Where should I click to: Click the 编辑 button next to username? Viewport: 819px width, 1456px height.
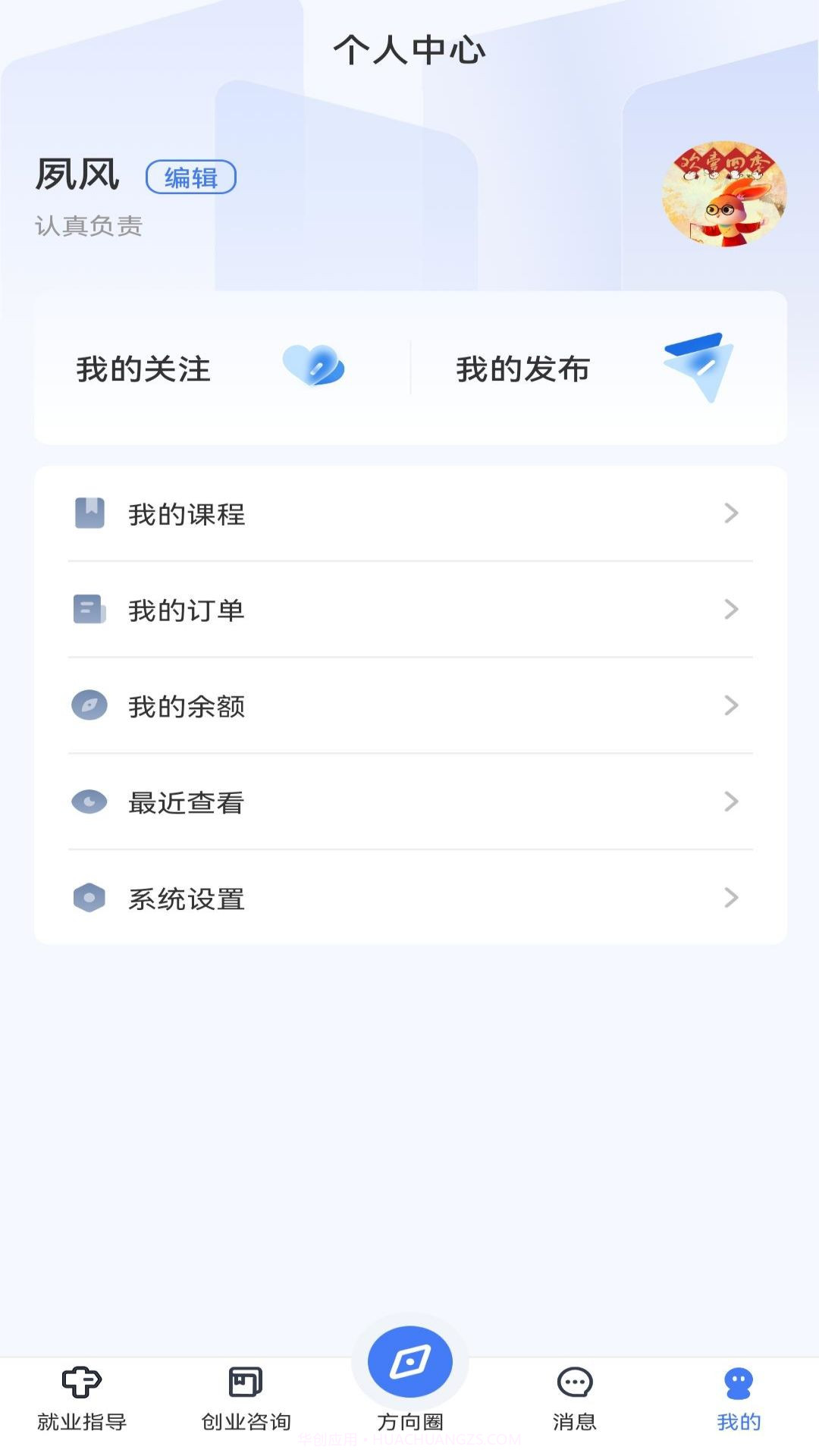pyautogui.click(x=192, y=178)
